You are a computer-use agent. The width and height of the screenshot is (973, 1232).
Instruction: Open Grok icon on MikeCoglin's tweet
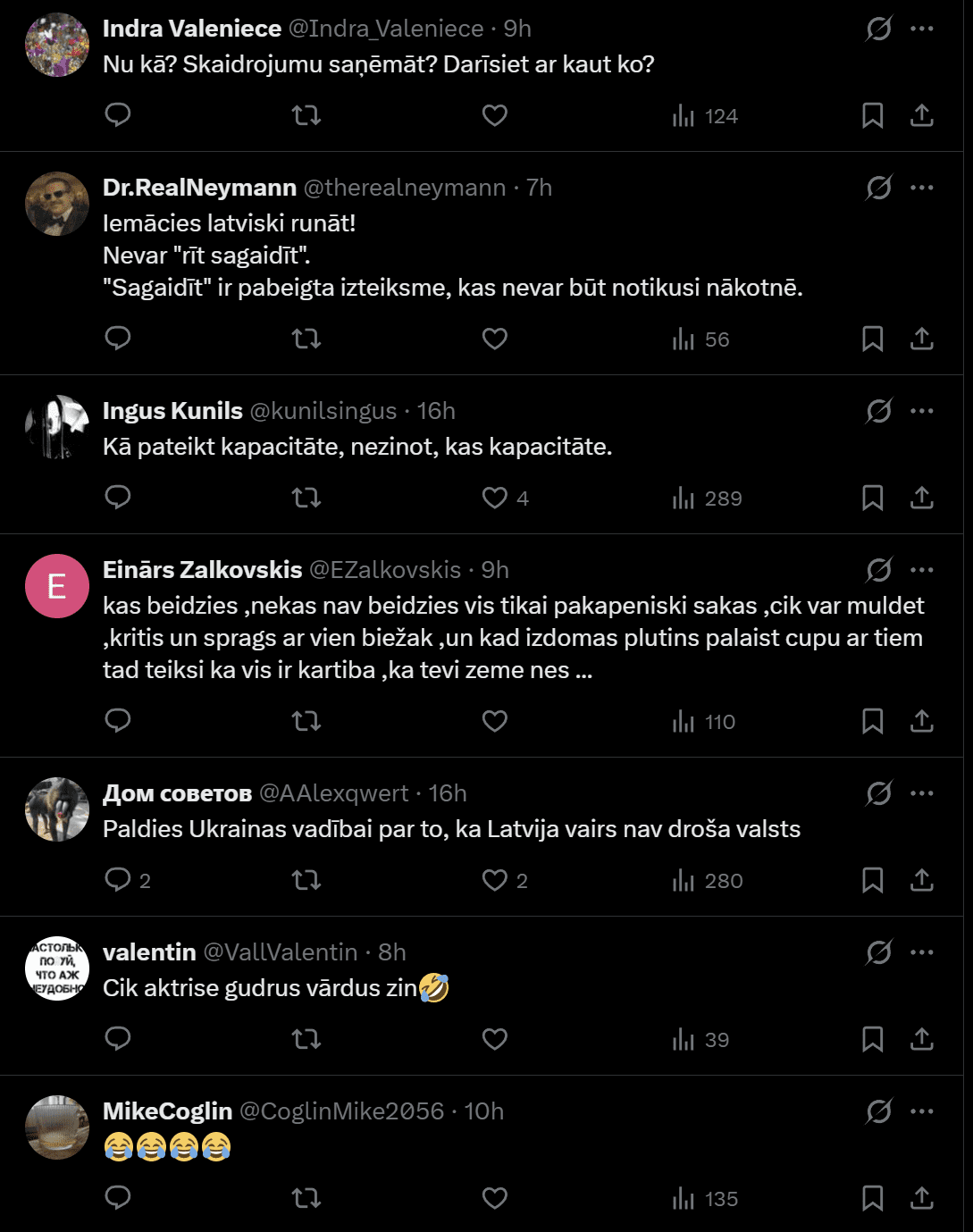878,1111
